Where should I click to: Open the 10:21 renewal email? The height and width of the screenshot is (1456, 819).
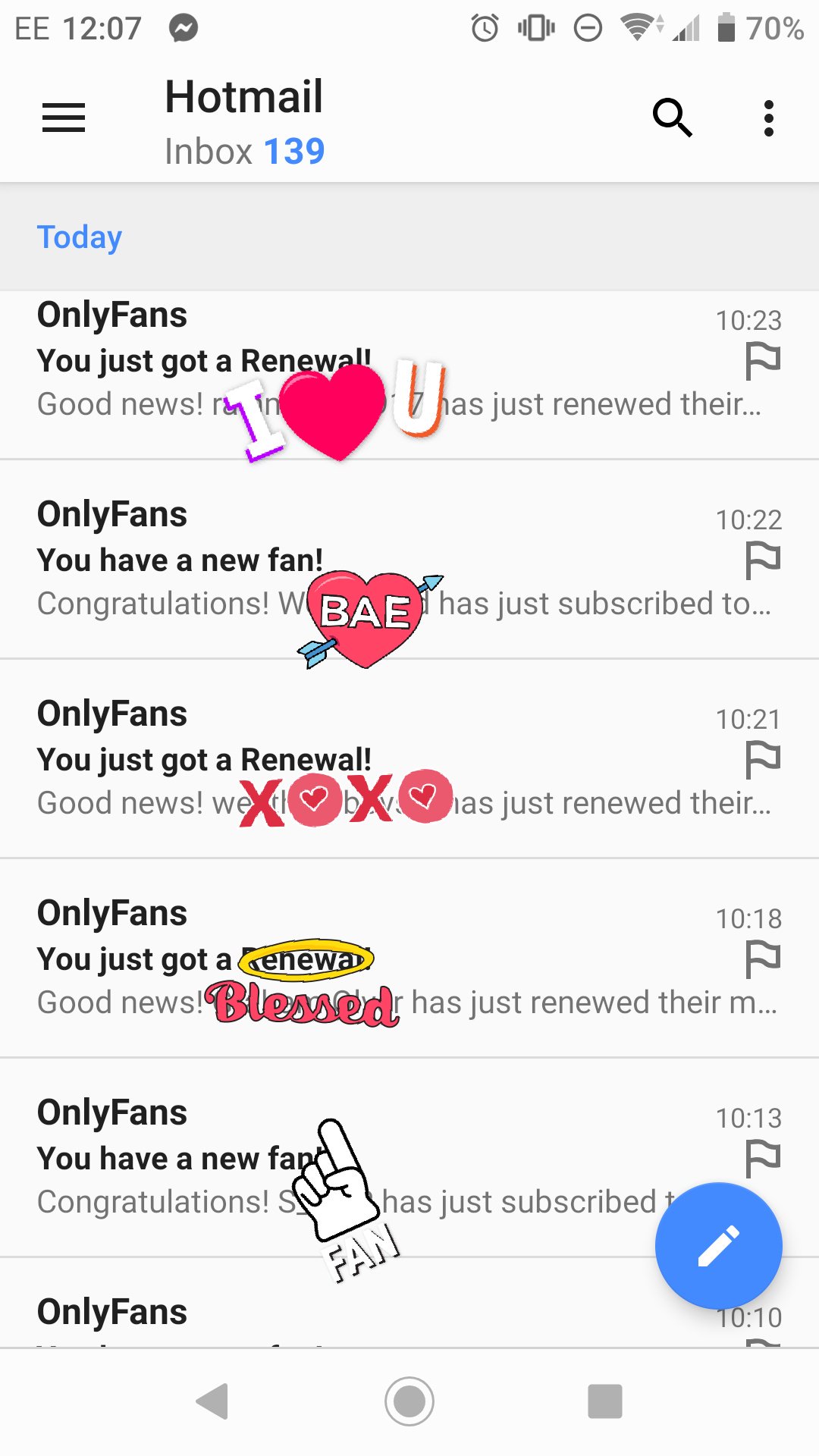point(409,759)
